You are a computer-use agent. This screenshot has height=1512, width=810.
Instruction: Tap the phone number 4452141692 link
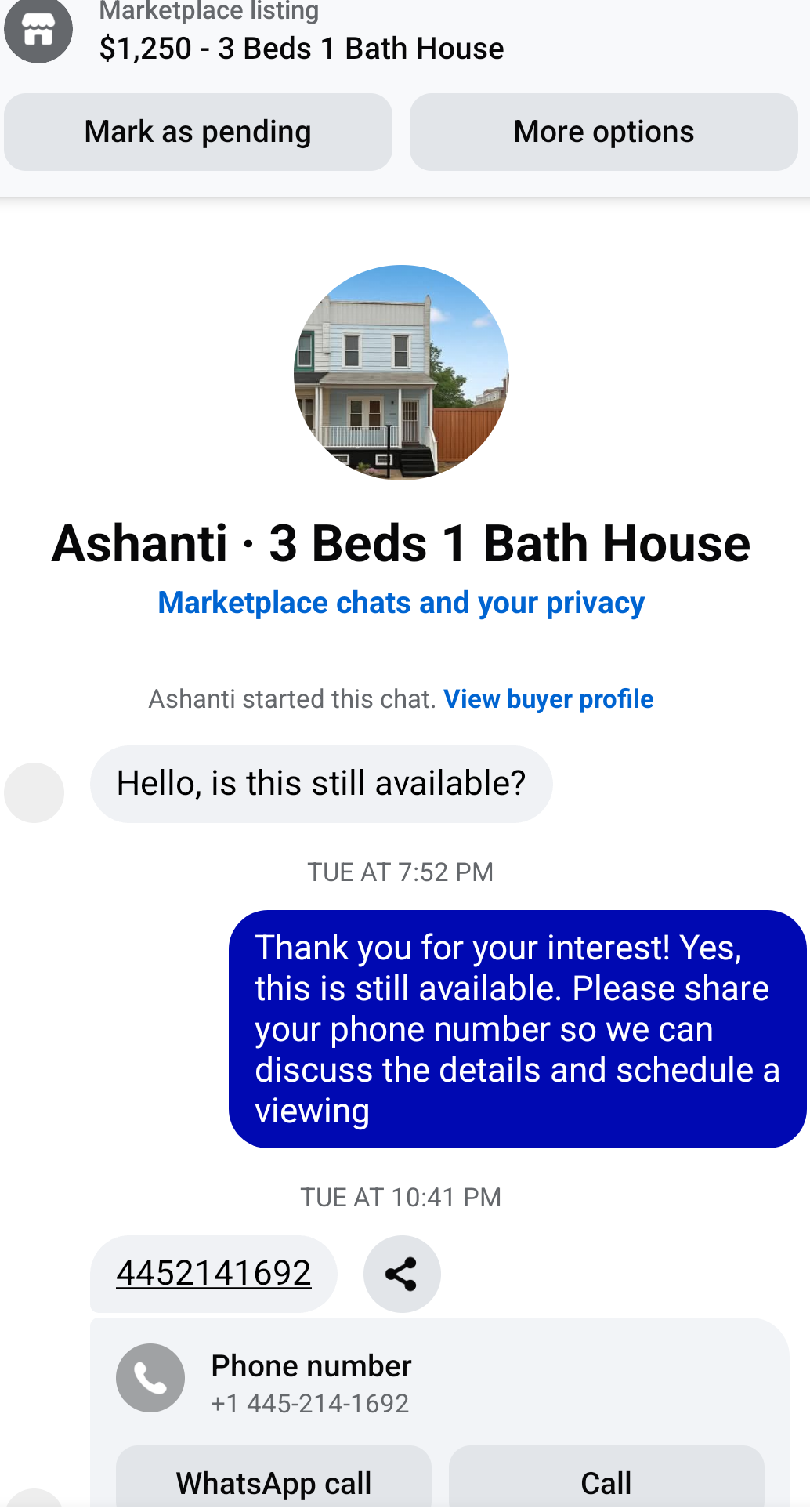point(214,1273)
